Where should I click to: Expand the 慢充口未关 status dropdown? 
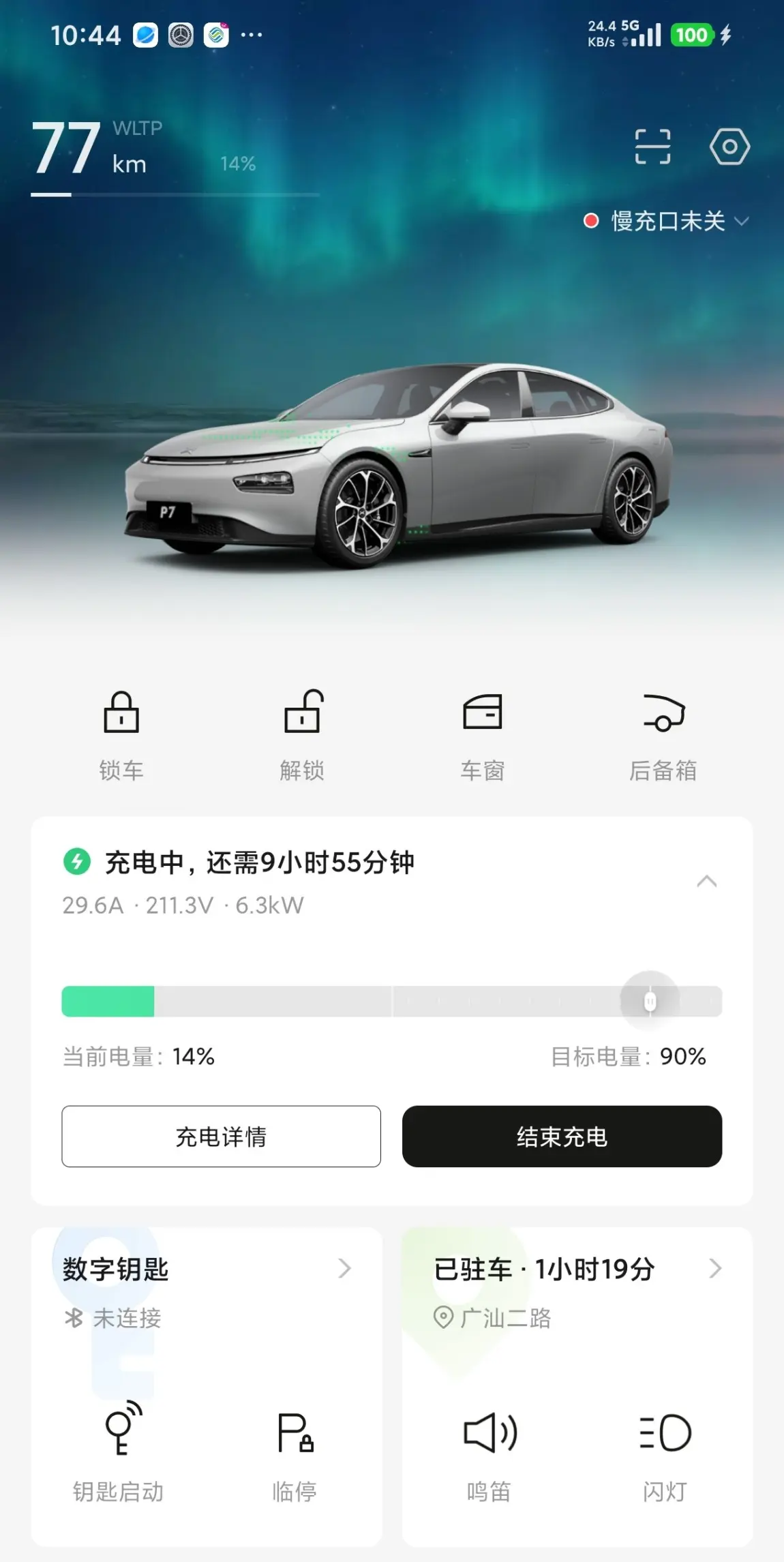click(667, 221)
